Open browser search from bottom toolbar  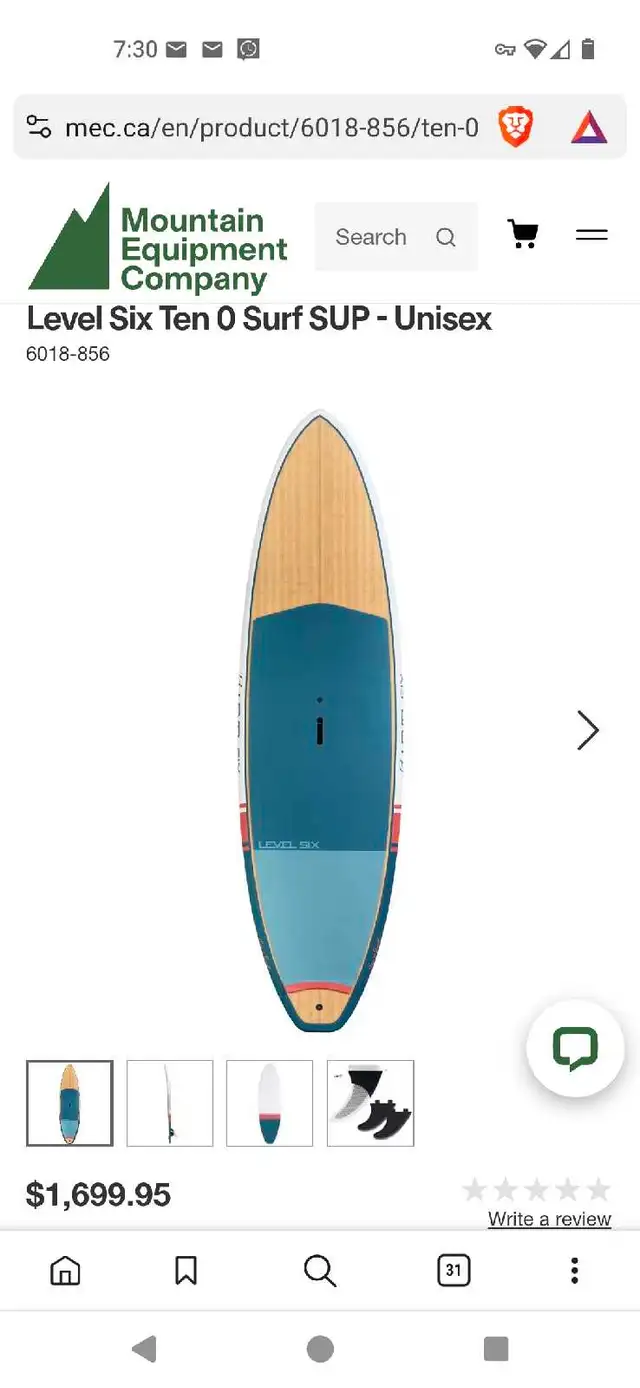tap(320, 1271)
